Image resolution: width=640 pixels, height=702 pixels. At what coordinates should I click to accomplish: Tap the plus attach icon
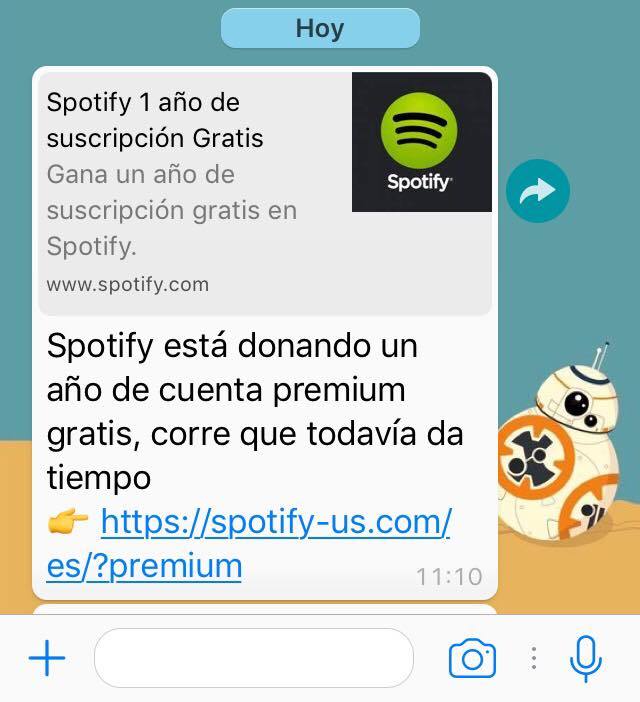(x=46, y=657)
